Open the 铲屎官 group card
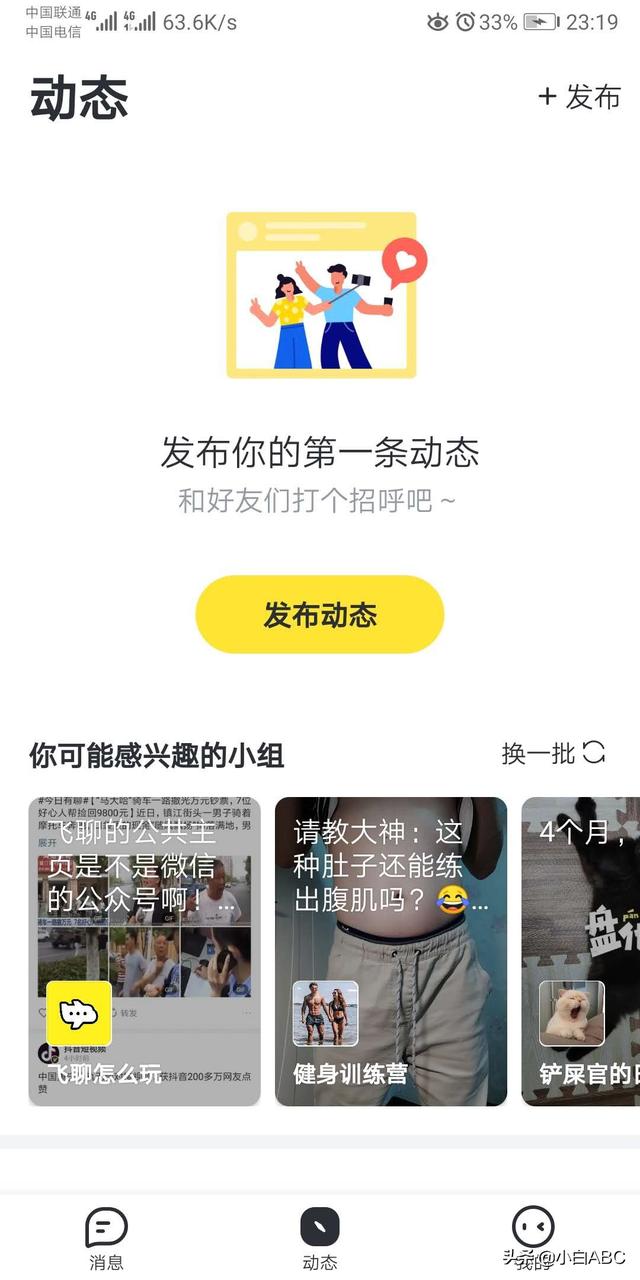This screenshot has height=1280, width=640. pos(582,950)
